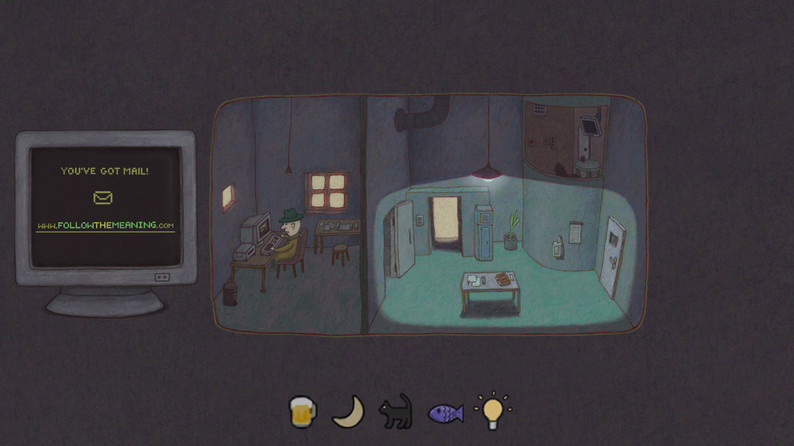Open the lightbulb hint icon
Viewport: 794px width, 446px height.
493,410
